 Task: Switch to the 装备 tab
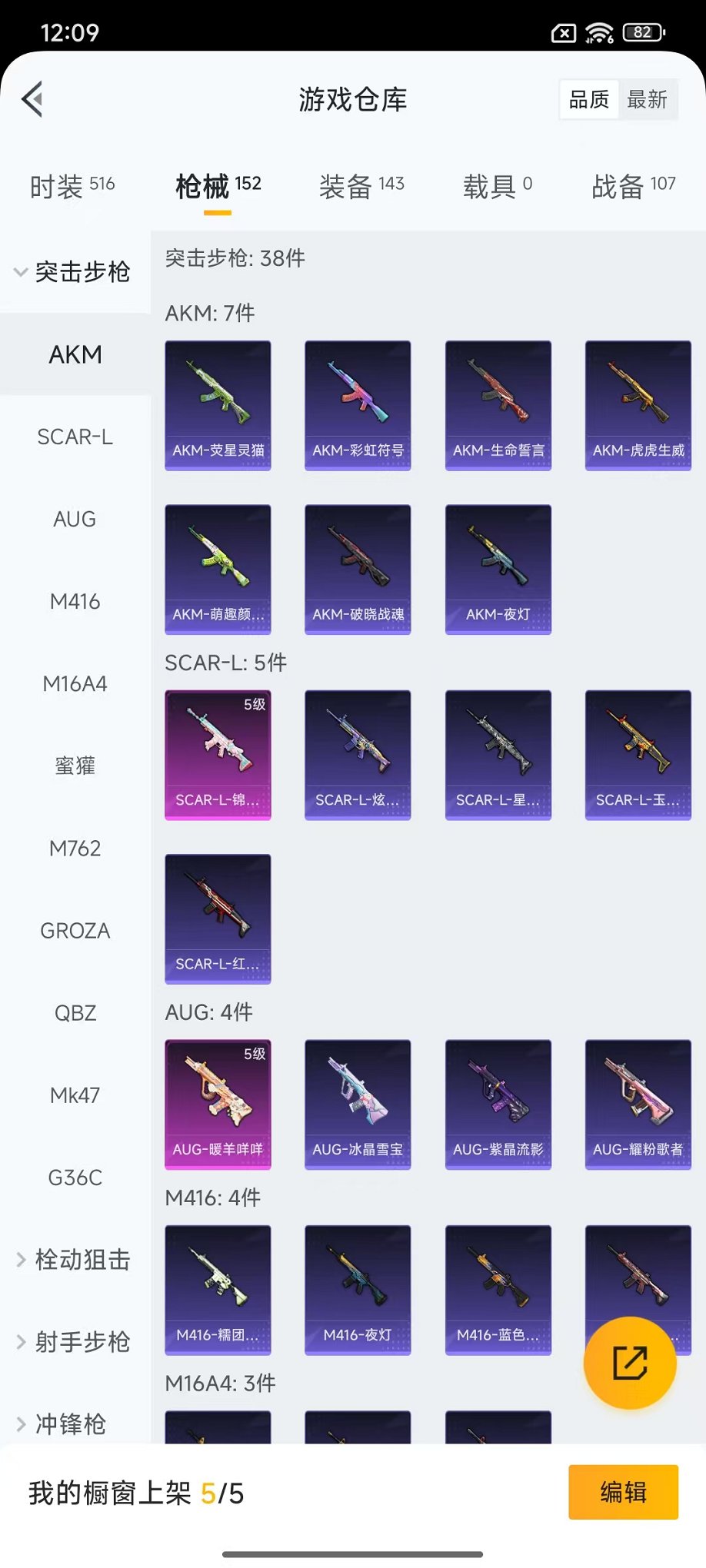[x=361, y=186]
